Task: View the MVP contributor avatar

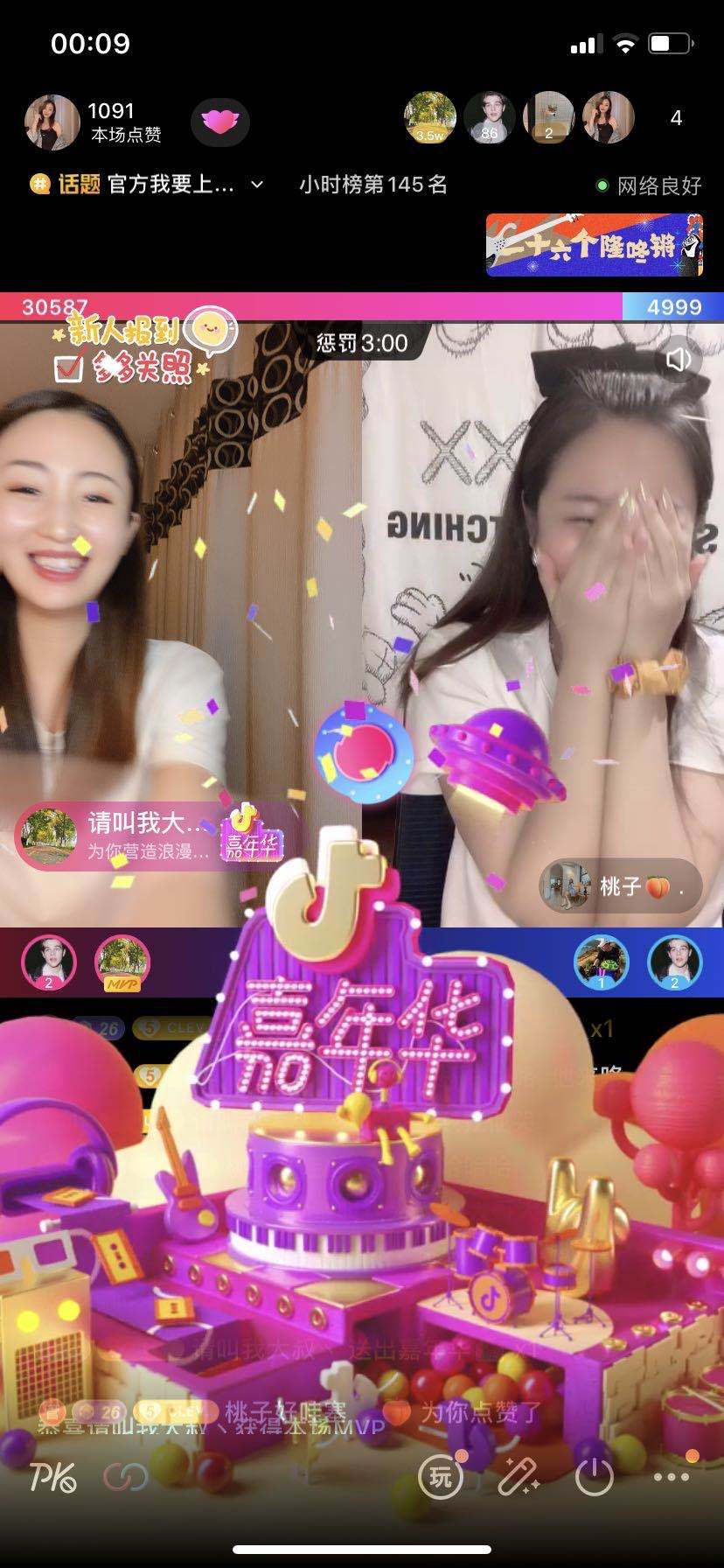Action: (x=122, y=962)
